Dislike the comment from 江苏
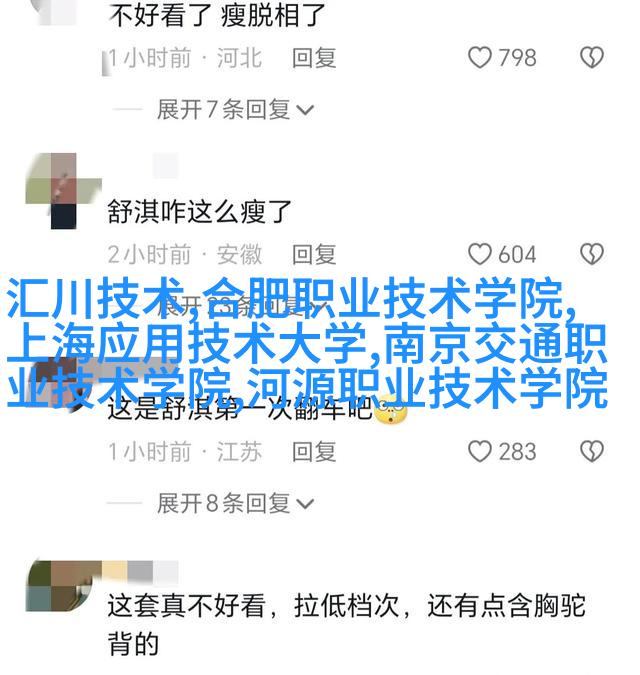The height and width of the screenshot is (675, 640). [592, 452]
